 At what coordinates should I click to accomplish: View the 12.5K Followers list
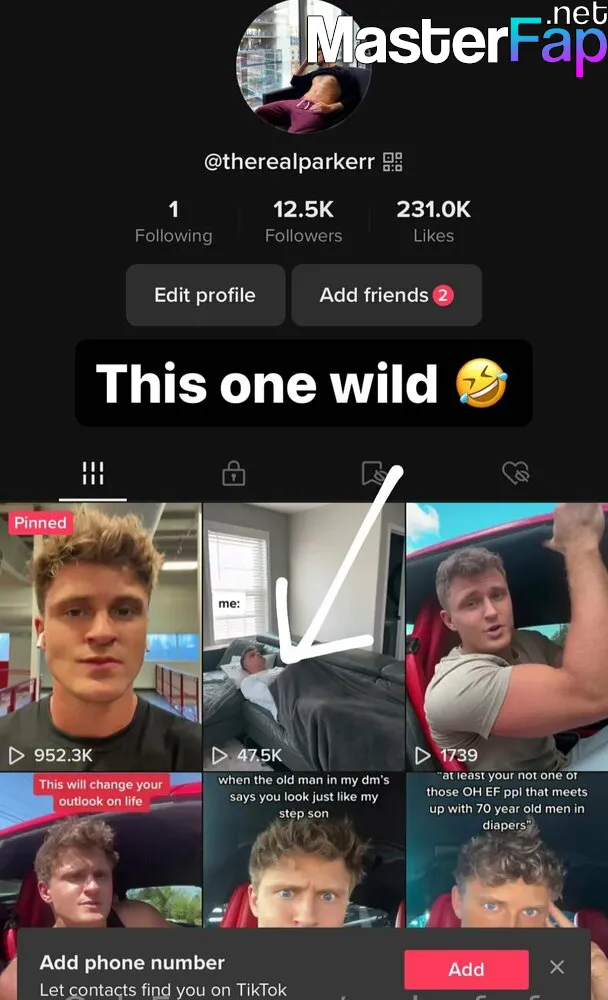click(304, 221)
